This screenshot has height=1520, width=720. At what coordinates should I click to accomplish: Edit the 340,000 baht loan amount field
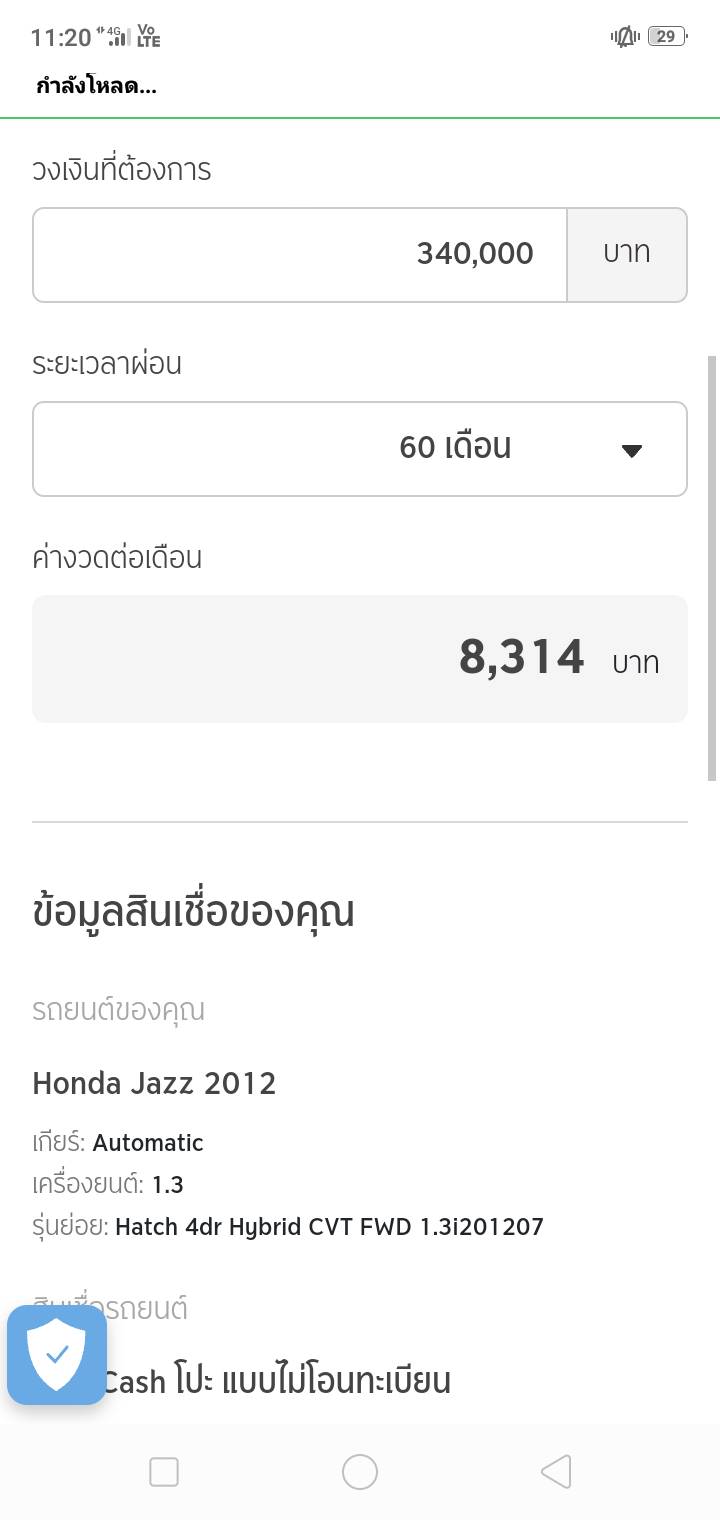(300, 255)
